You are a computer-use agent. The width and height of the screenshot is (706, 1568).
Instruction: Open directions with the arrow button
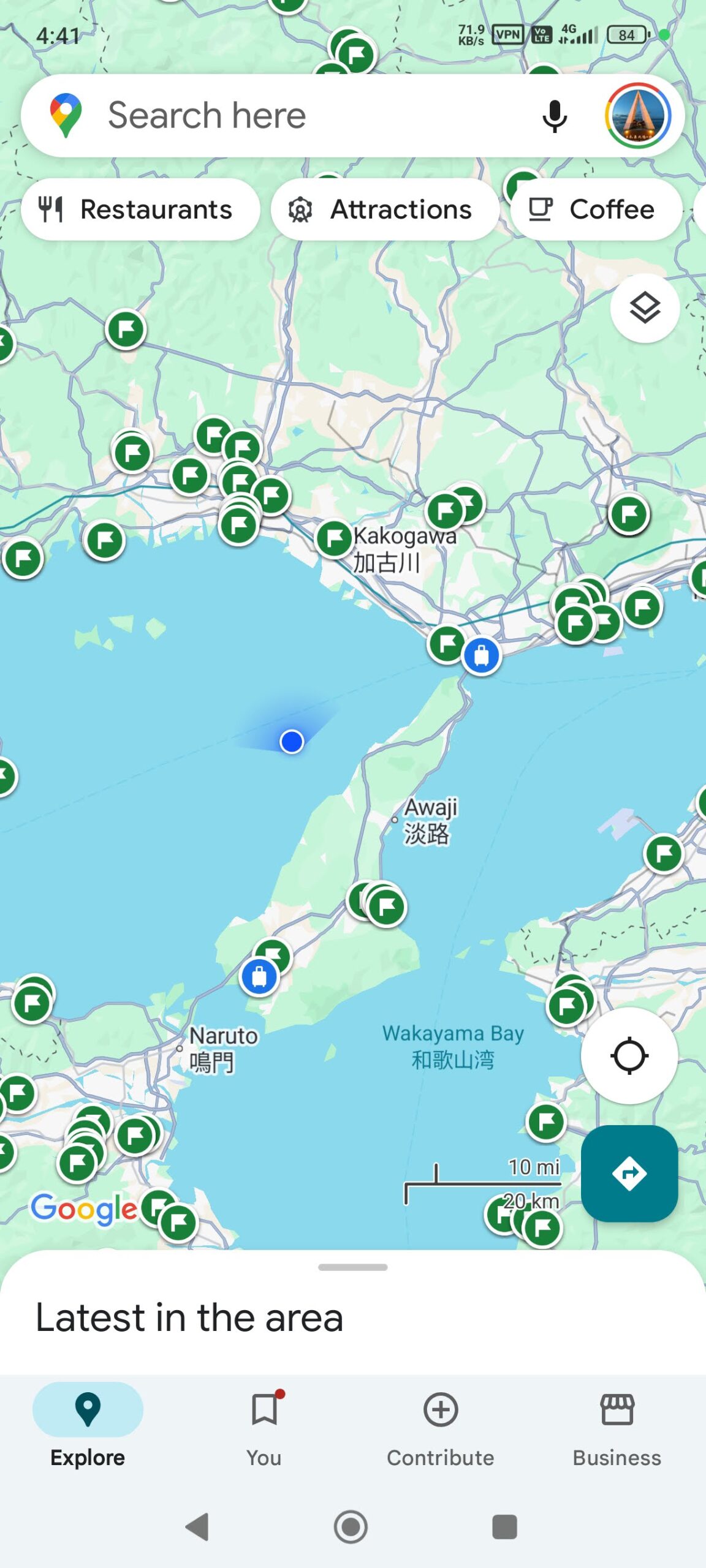[629, 1174]
